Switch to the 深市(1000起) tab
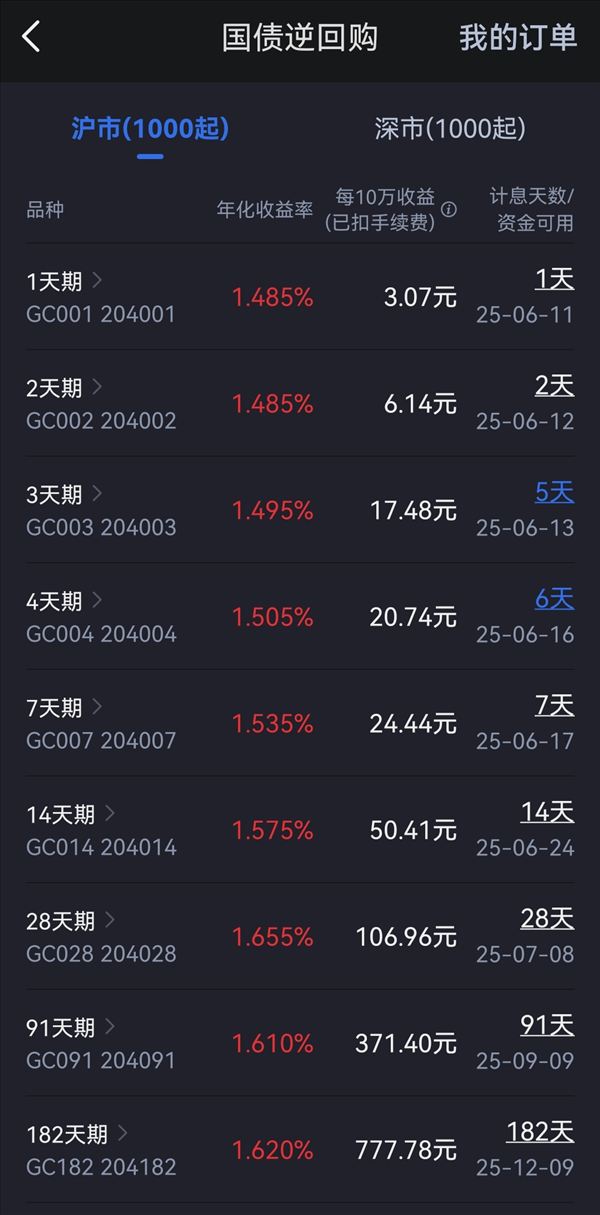This screenshot has height=1215, width=600. pyautogui.click(x=450, y=129)
